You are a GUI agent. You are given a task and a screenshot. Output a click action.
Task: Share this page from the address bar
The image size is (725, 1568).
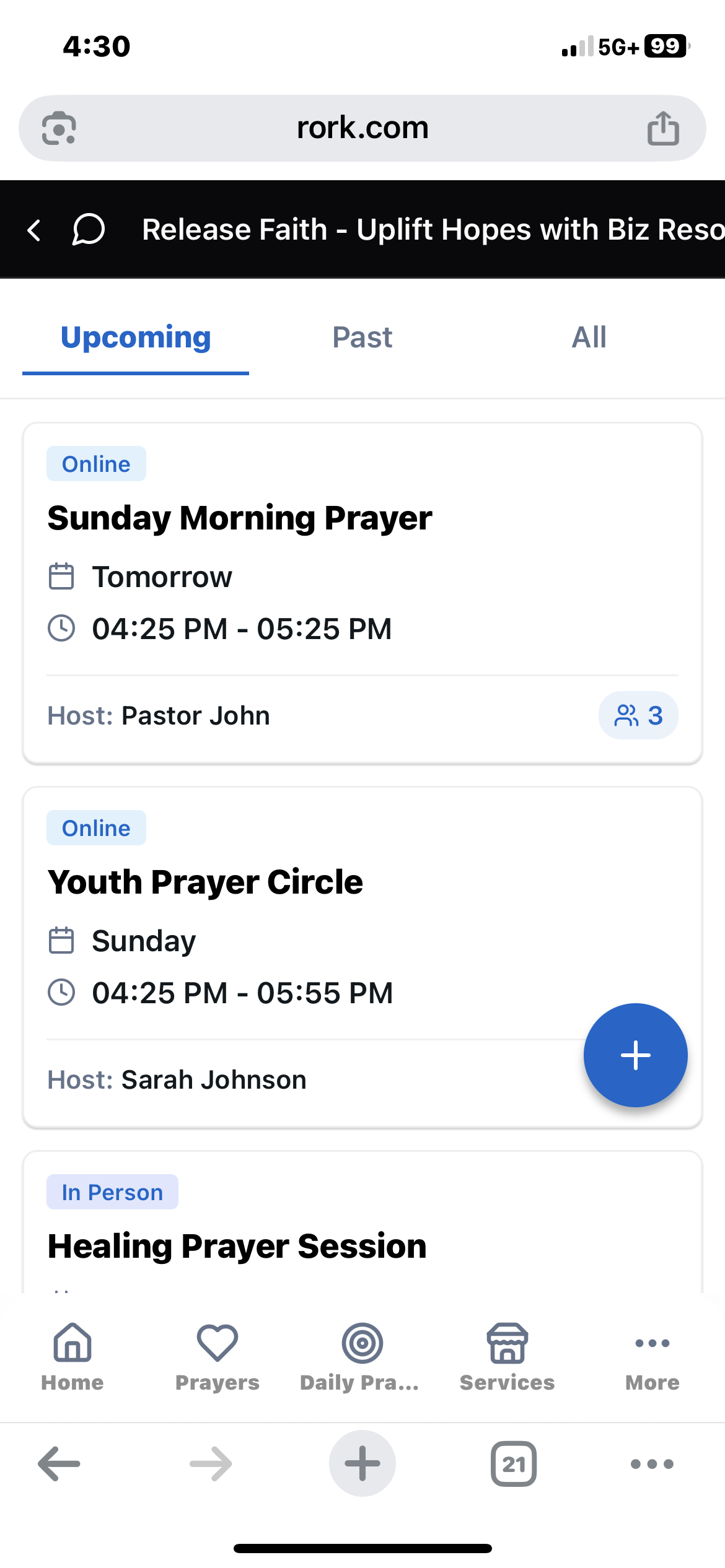[x=663, y=128]
